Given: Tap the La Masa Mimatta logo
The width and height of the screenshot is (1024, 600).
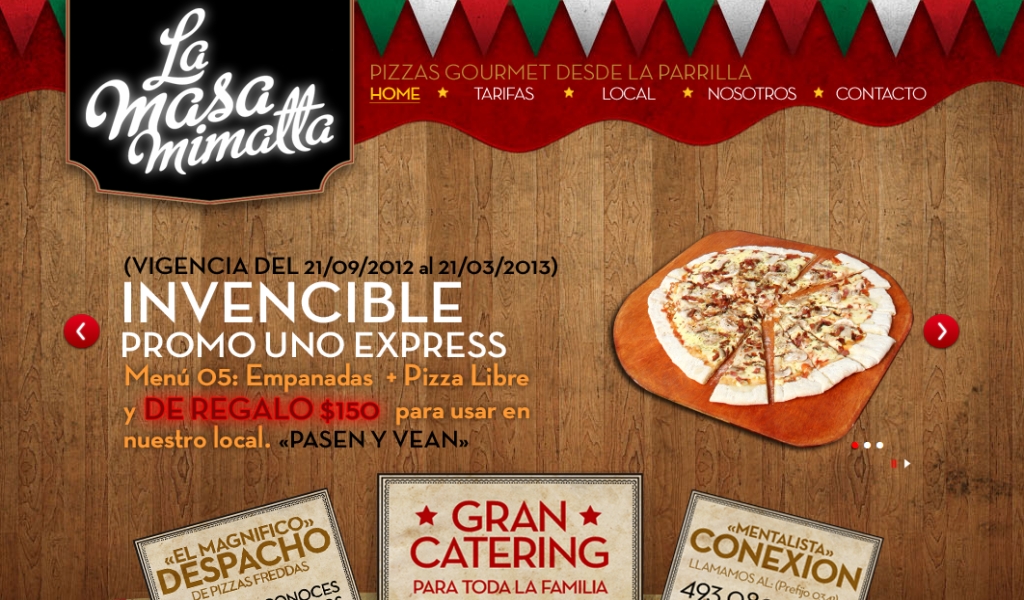Looking at the screenshot, I should [210, 95].
